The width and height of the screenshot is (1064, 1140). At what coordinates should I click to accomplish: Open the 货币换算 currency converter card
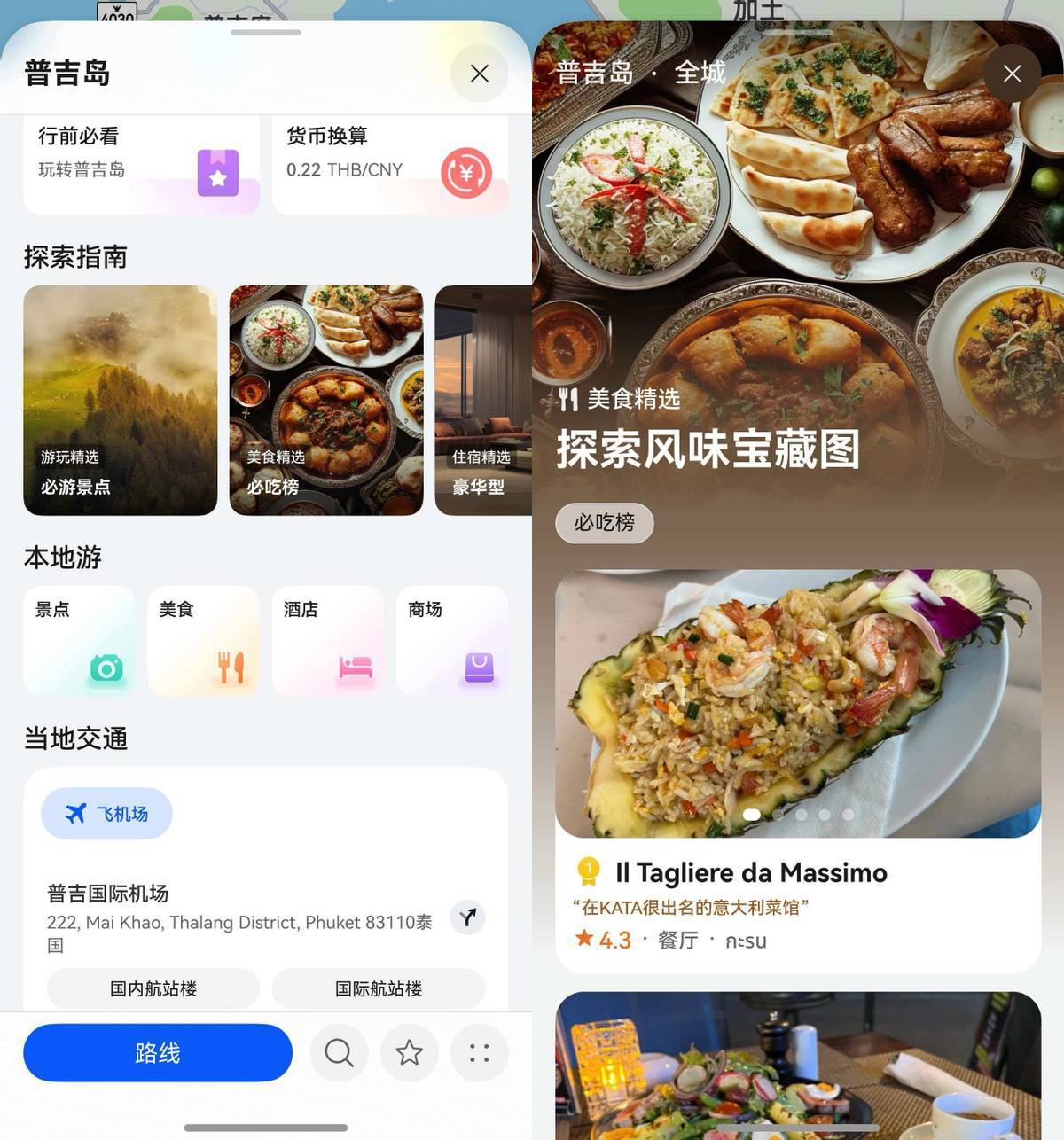click(389, 166)
